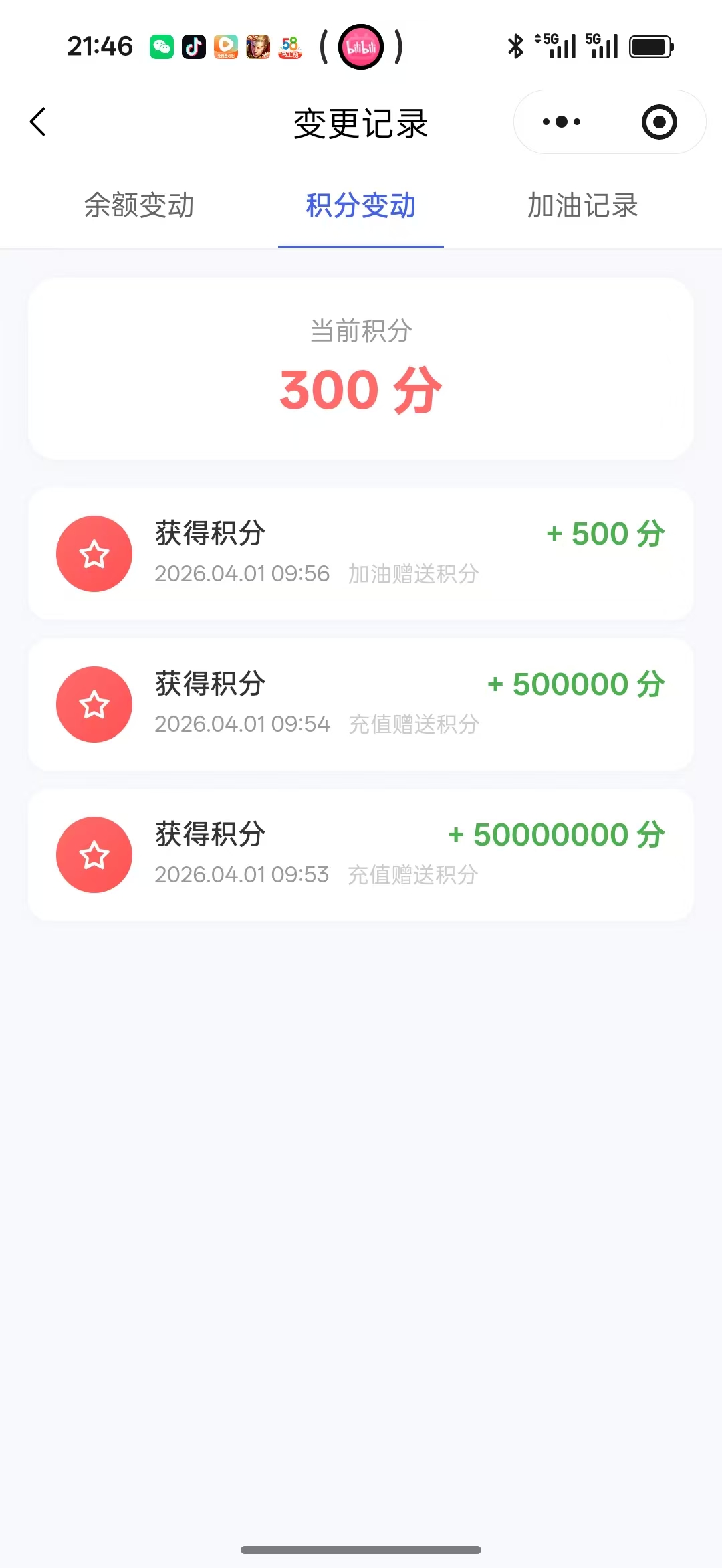Select the 积分变动 tab
This screenshot has height=1568, width=722.
tap(360, 207)
